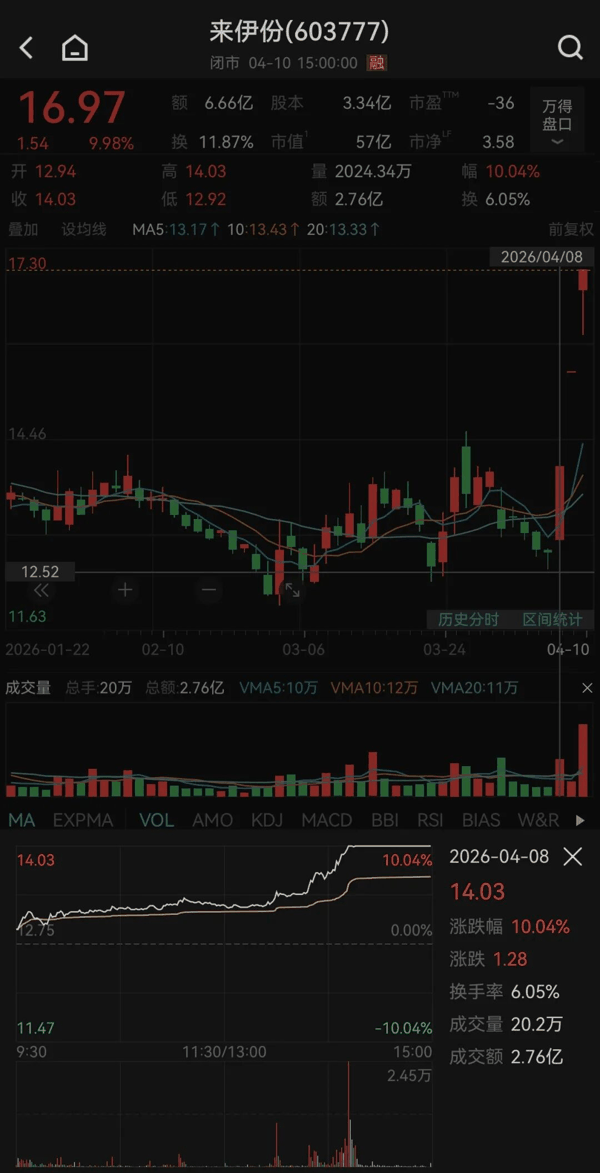The image size is (600, 1173).
Task: Shift the chart earlier with double arrows
Action: pyautogui.click(x=41, y=590)
